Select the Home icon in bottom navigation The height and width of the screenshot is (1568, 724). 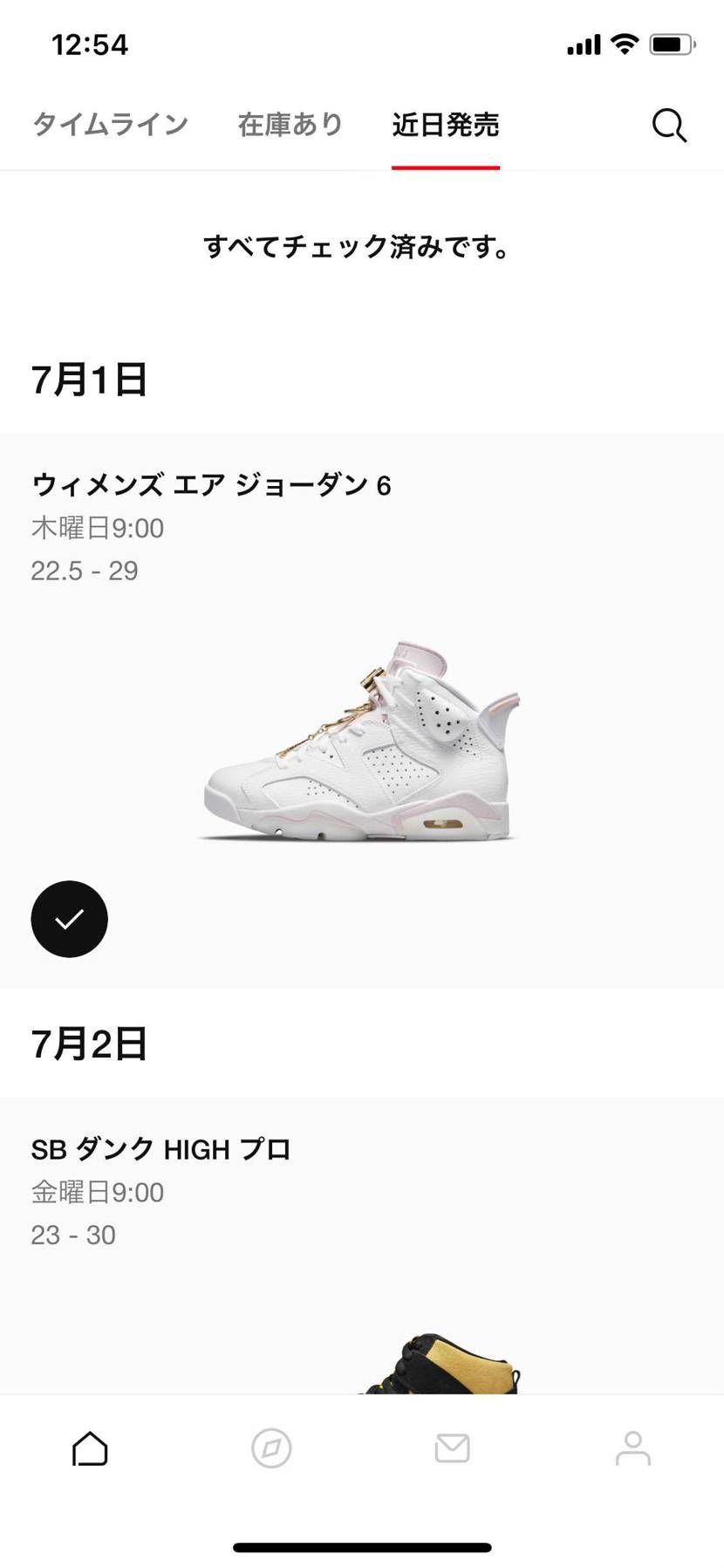pos(90,1448)
